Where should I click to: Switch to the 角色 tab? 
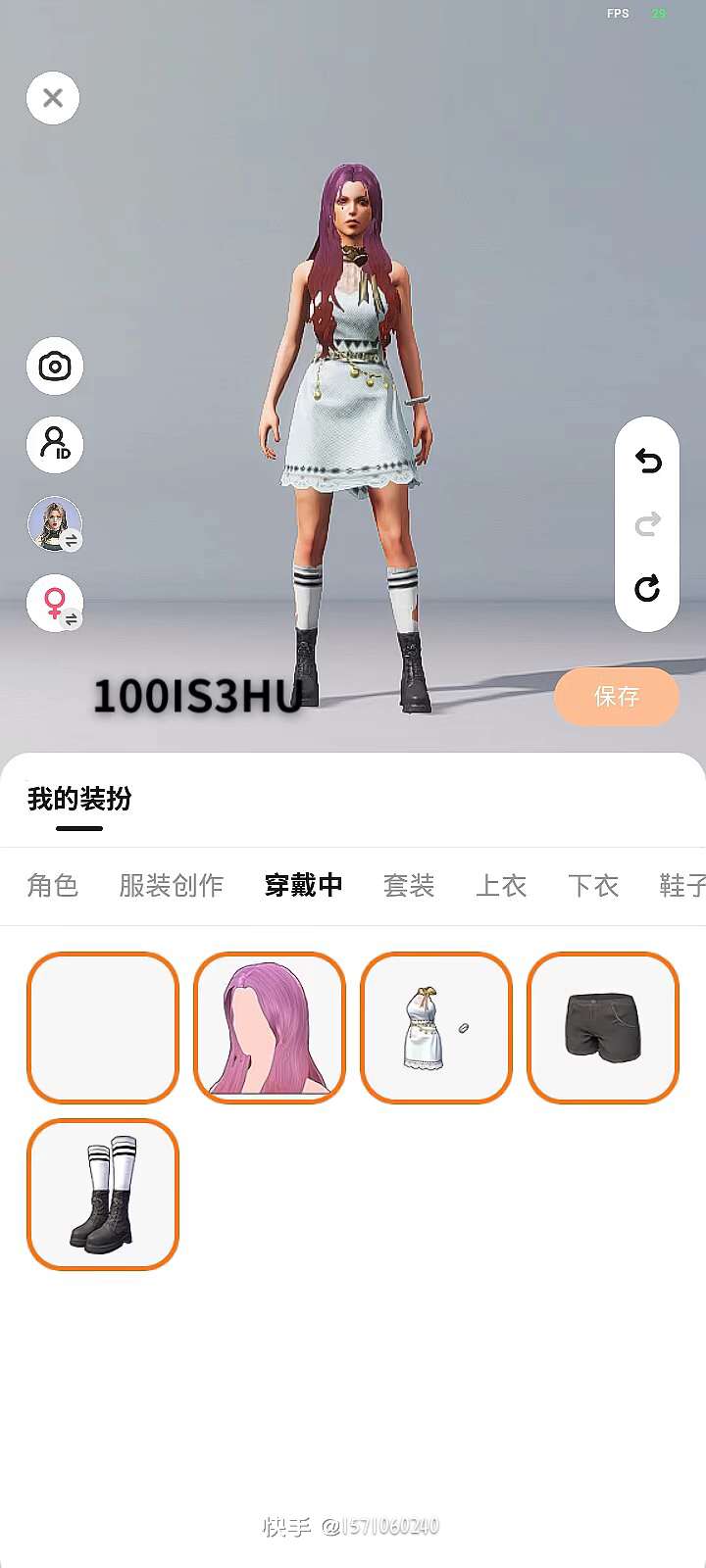pyautogui.click(x=53, y=886)
